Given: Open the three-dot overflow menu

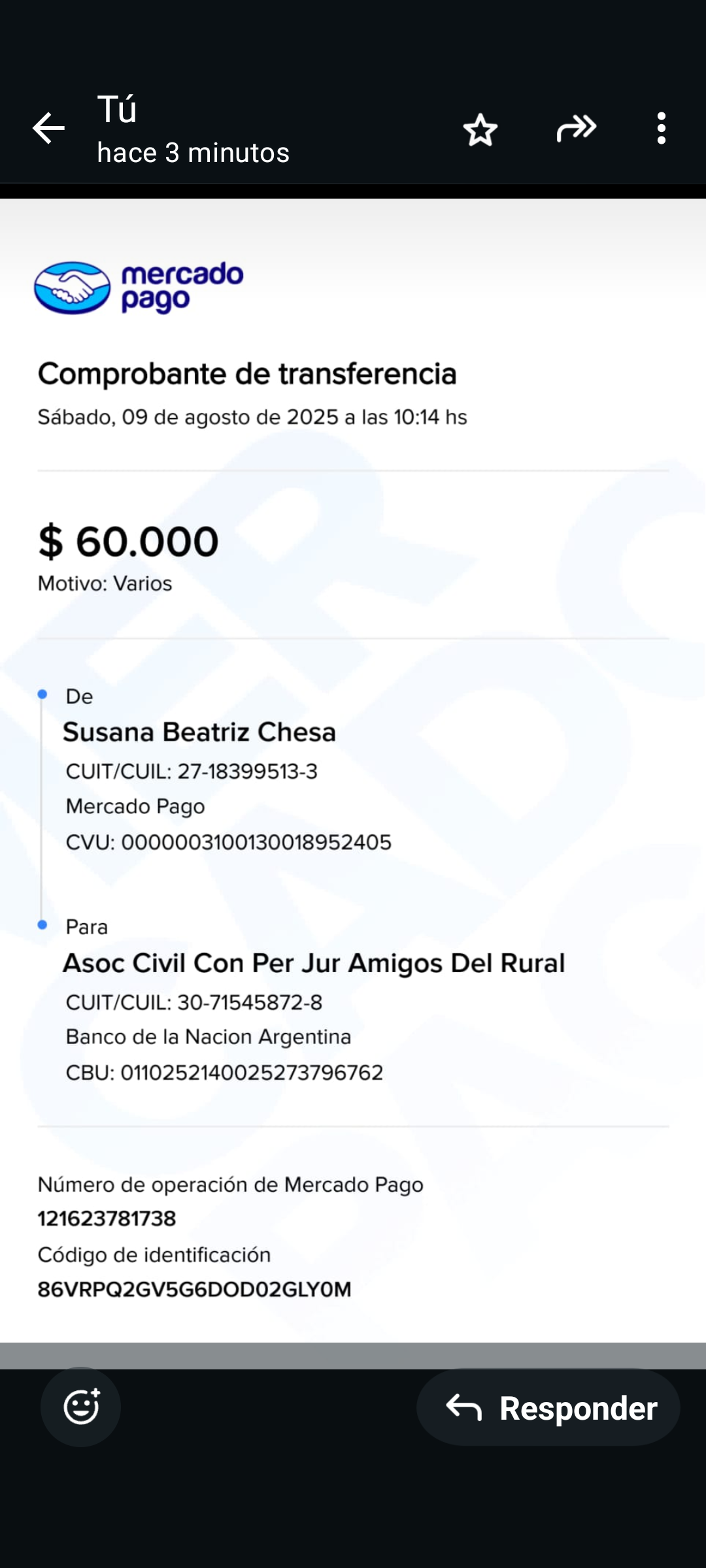Looking at the screenshot, I should pos(662,128).
